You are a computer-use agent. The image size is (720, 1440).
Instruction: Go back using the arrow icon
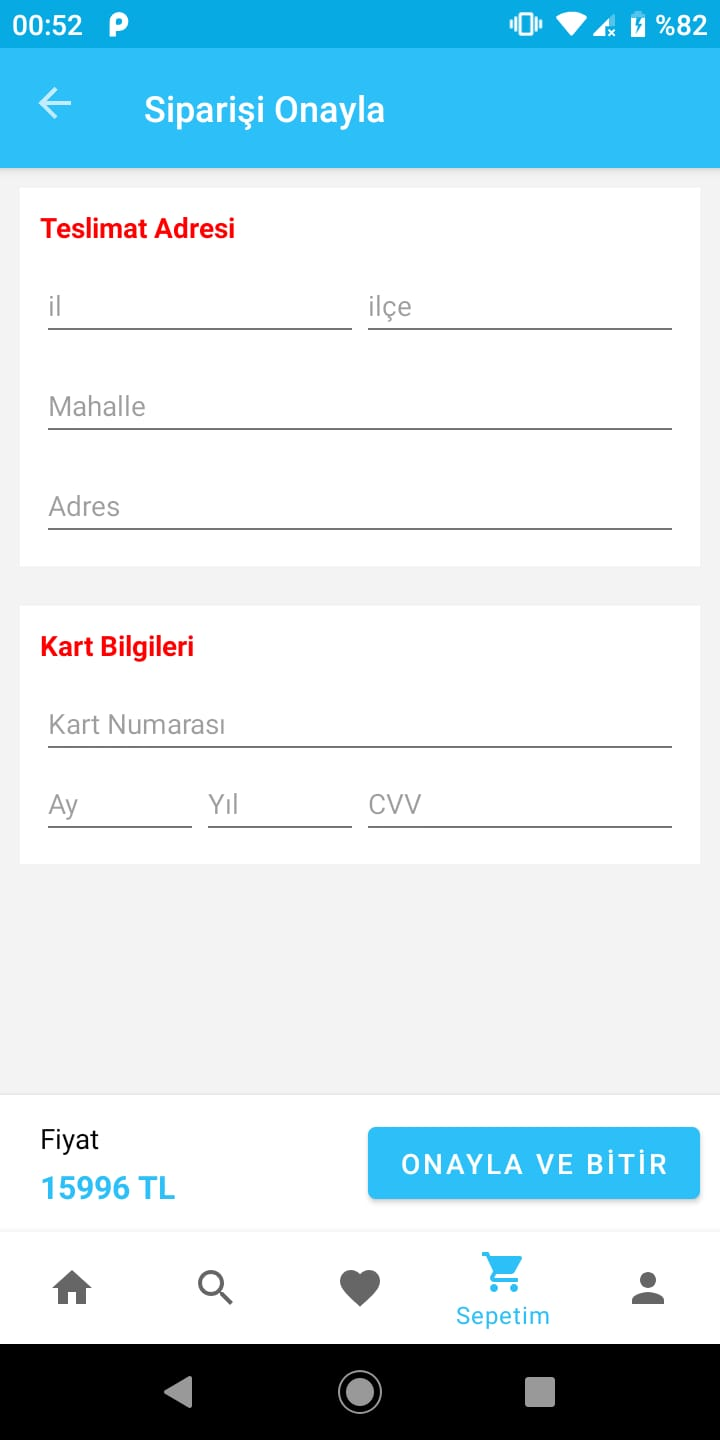(x=55, y=103)
